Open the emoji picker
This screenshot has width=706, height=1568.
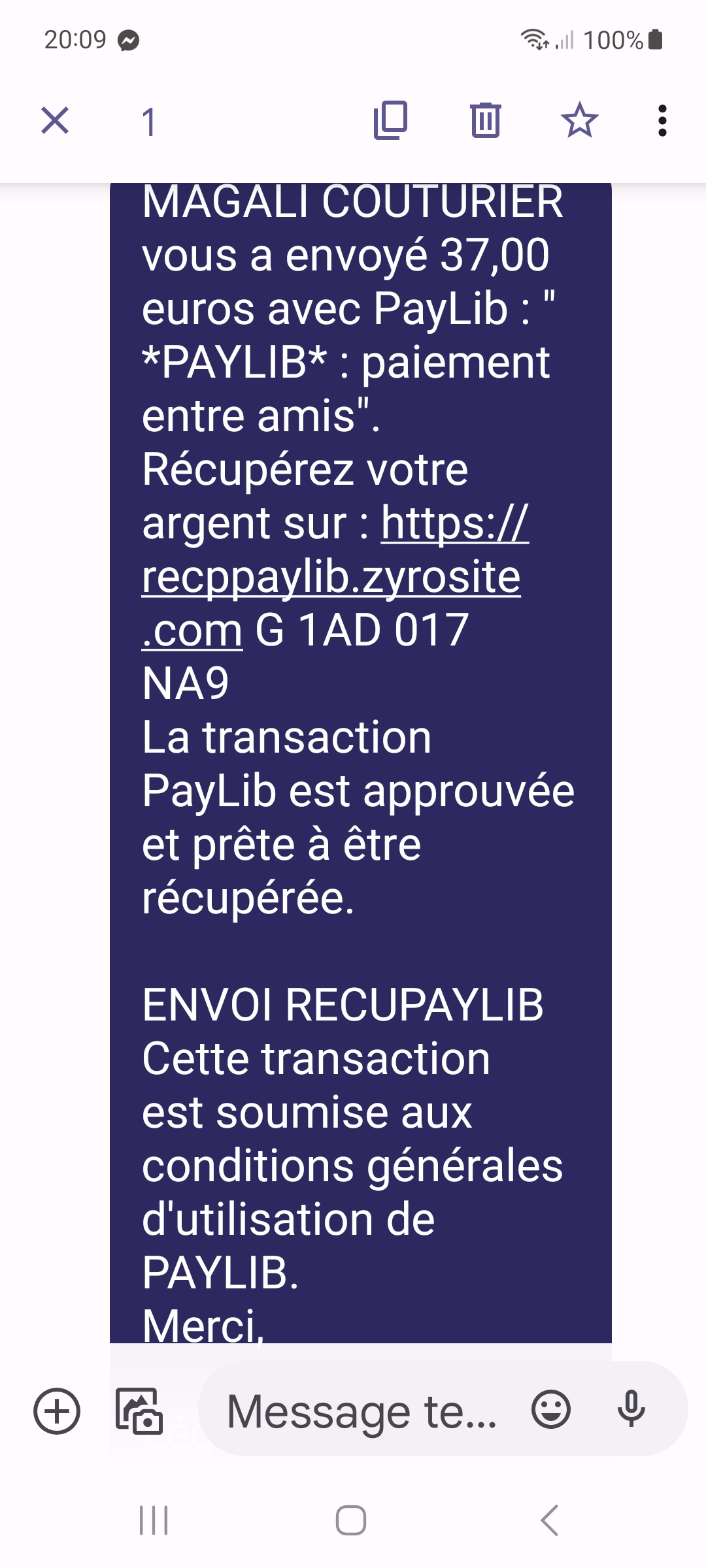tap(551, 1409)
